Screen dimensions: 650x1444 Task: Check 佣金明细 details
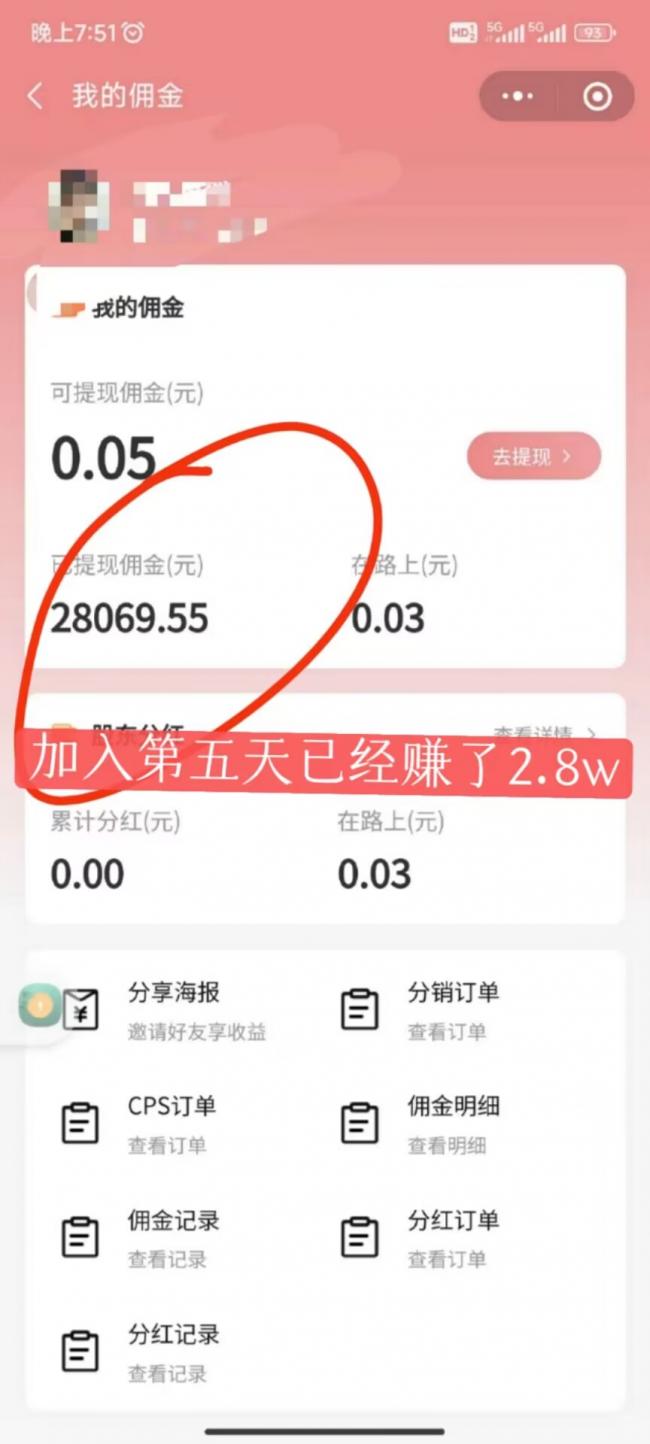tap(420, 1124)
